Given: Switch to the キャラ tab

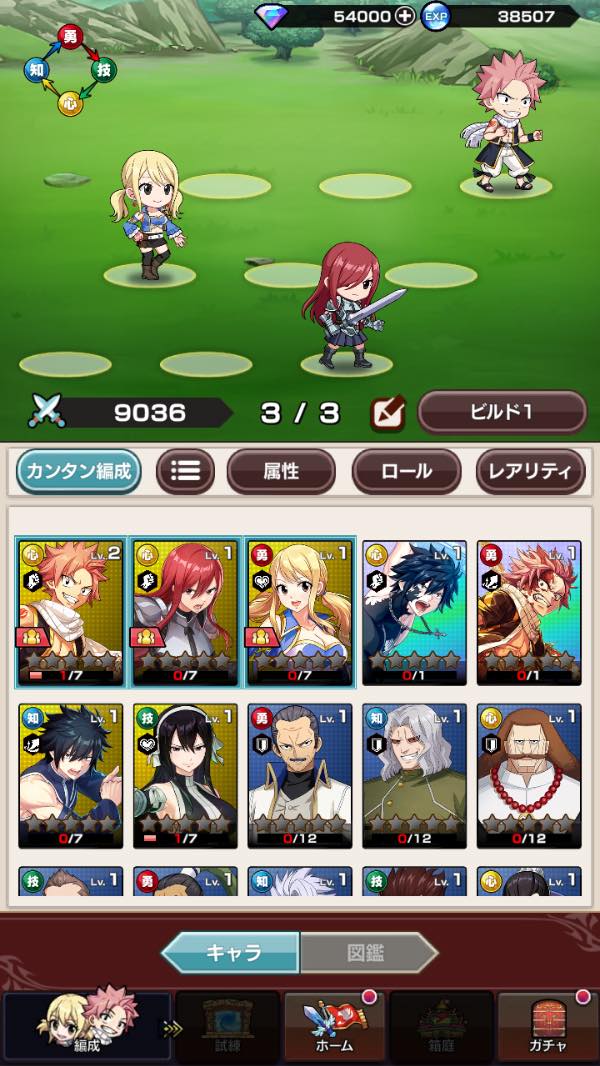Looking at the screenshot, I should coord(231,952).
